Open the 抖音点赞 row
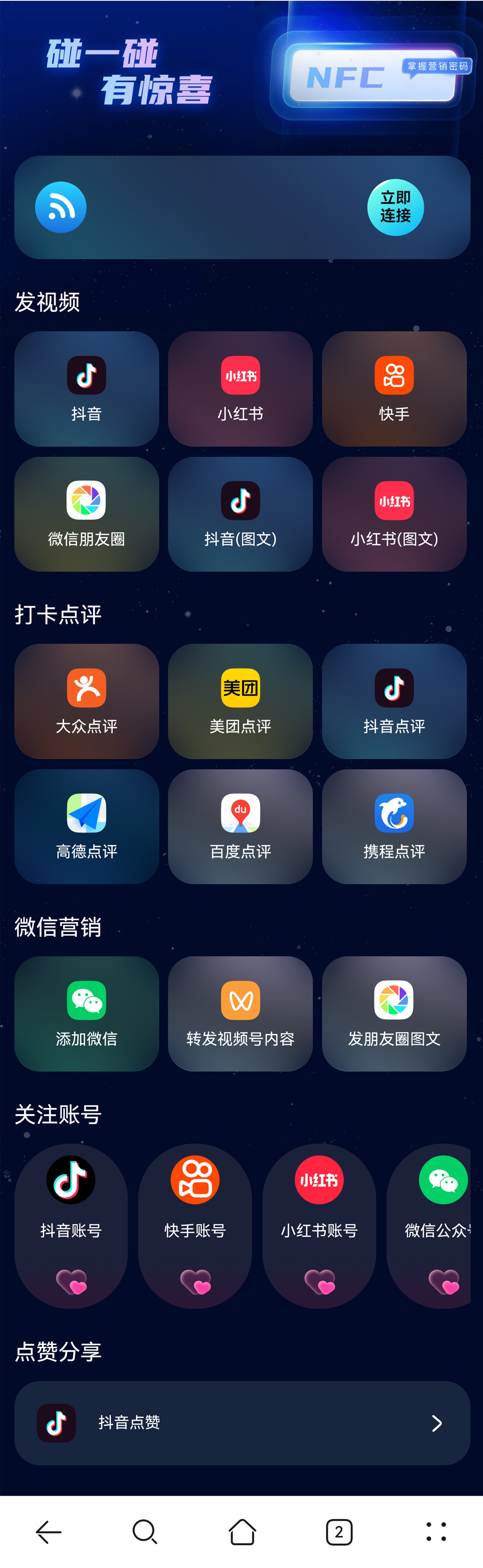This screenshot has width=483, height=1568. click(x=242, y=1423)
